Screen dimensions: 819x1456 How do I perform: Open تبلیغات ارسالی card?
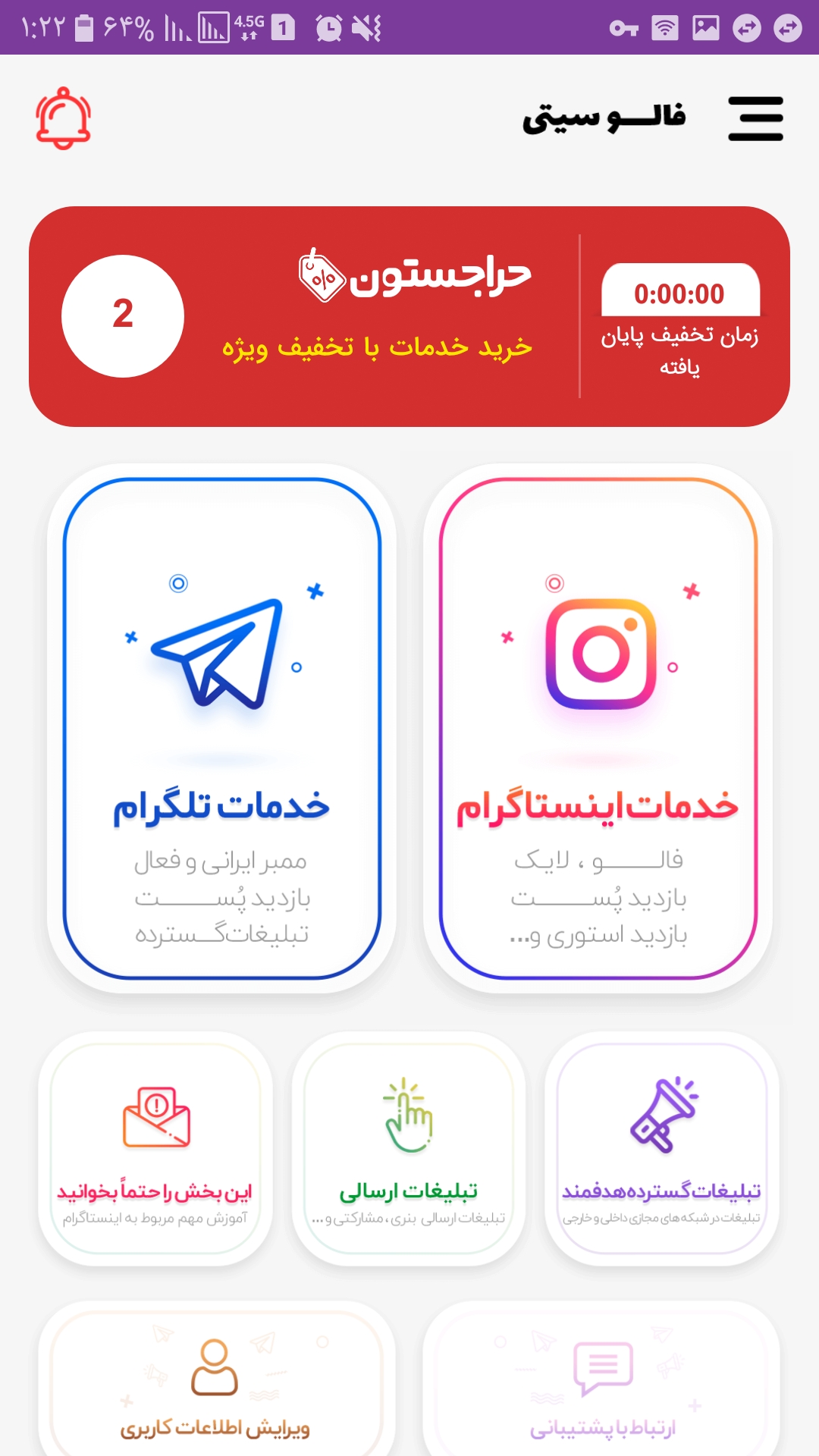409,1148
